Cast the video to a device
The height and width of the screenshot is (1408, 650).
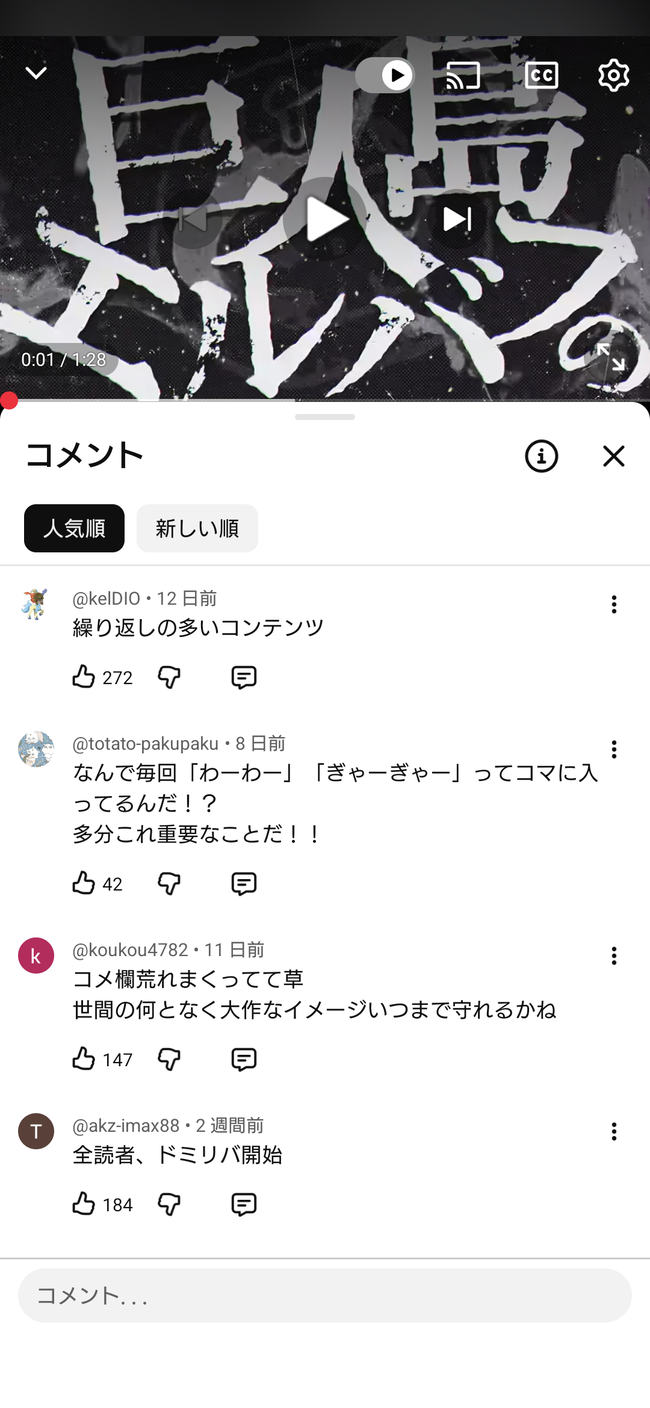463,75
